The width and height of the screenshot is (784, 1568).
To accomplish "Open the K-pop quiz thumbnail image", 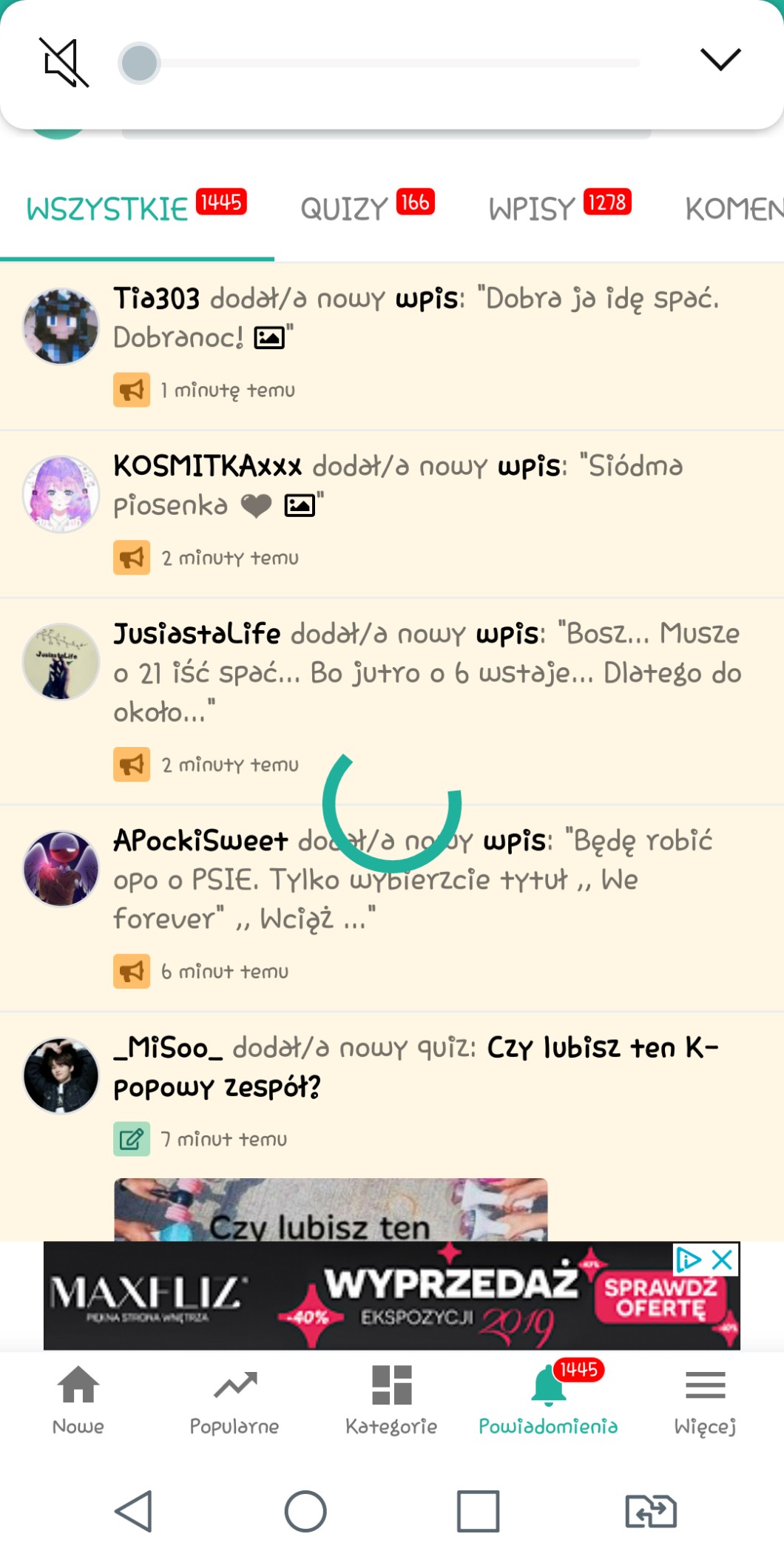I will click(331, 1209).
